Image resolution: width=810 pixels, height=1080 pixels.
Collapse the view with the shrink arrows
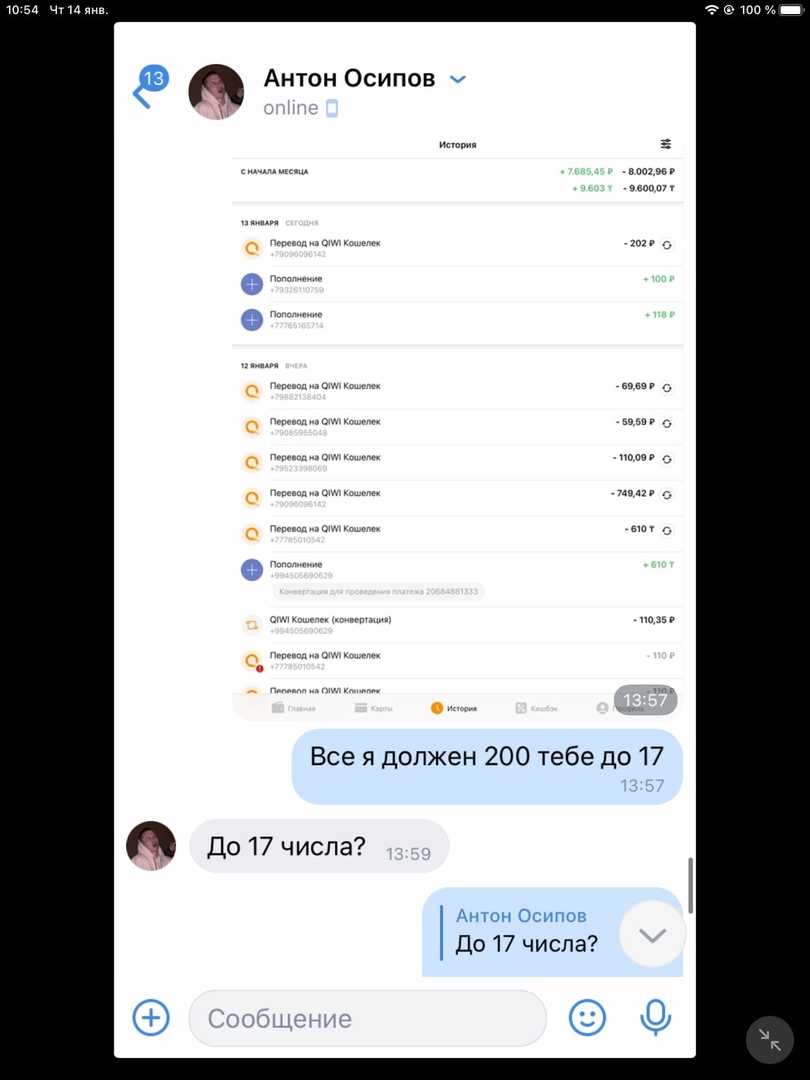point(769,1040)
